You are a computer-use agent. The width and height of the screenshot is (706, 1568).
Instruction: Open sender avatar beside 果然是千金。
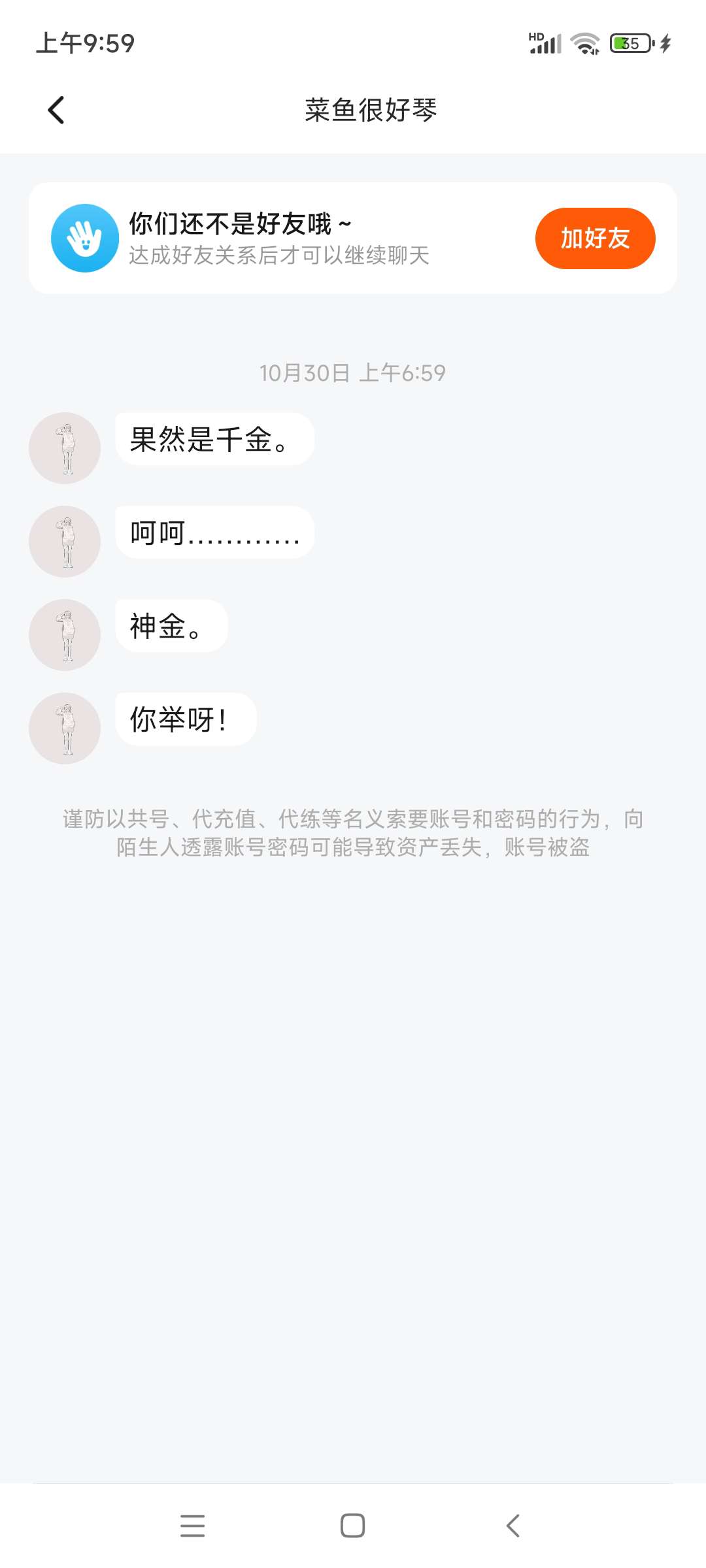pyautogui.click(x=65, y=448)
